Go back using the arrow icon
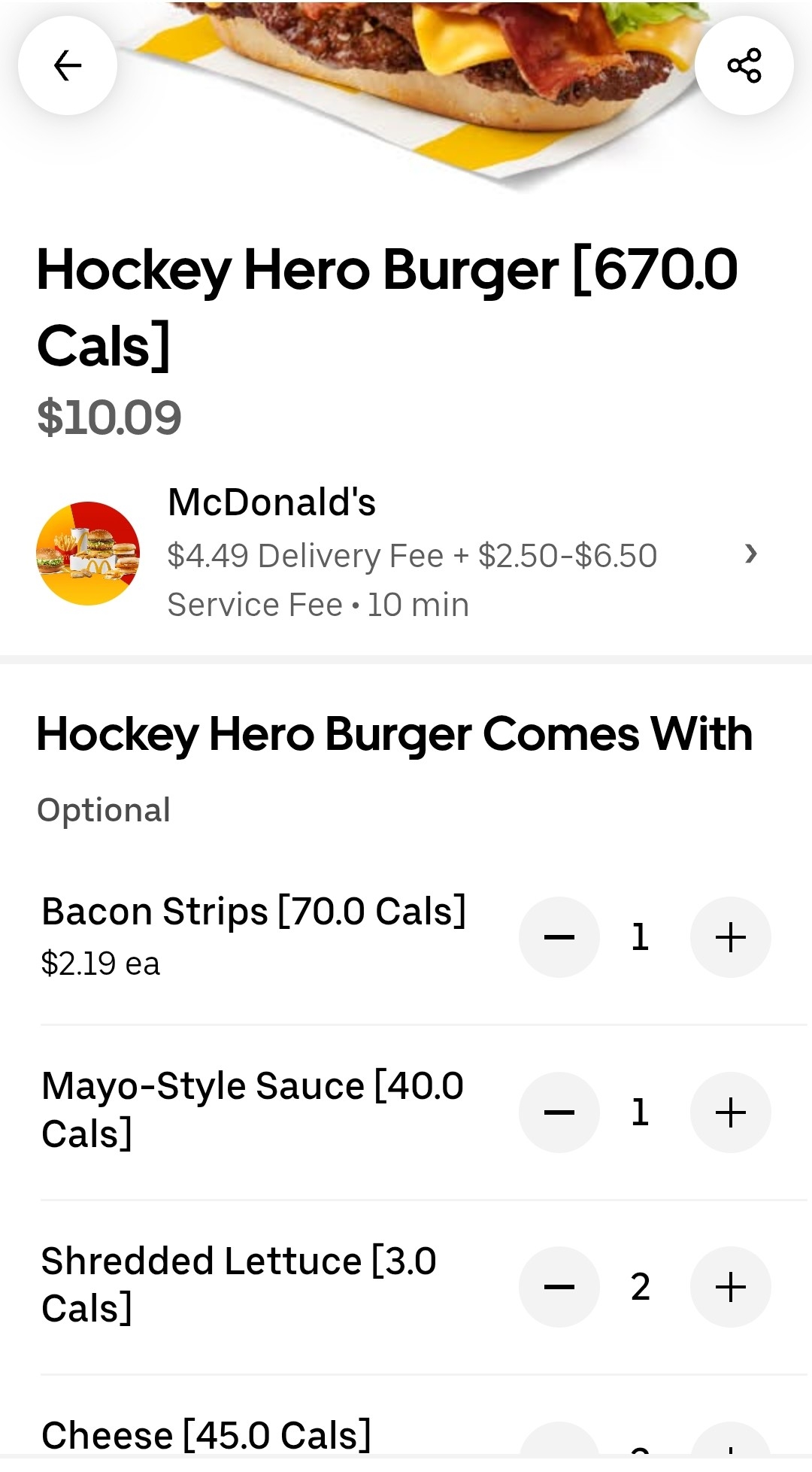 point(68,66)
